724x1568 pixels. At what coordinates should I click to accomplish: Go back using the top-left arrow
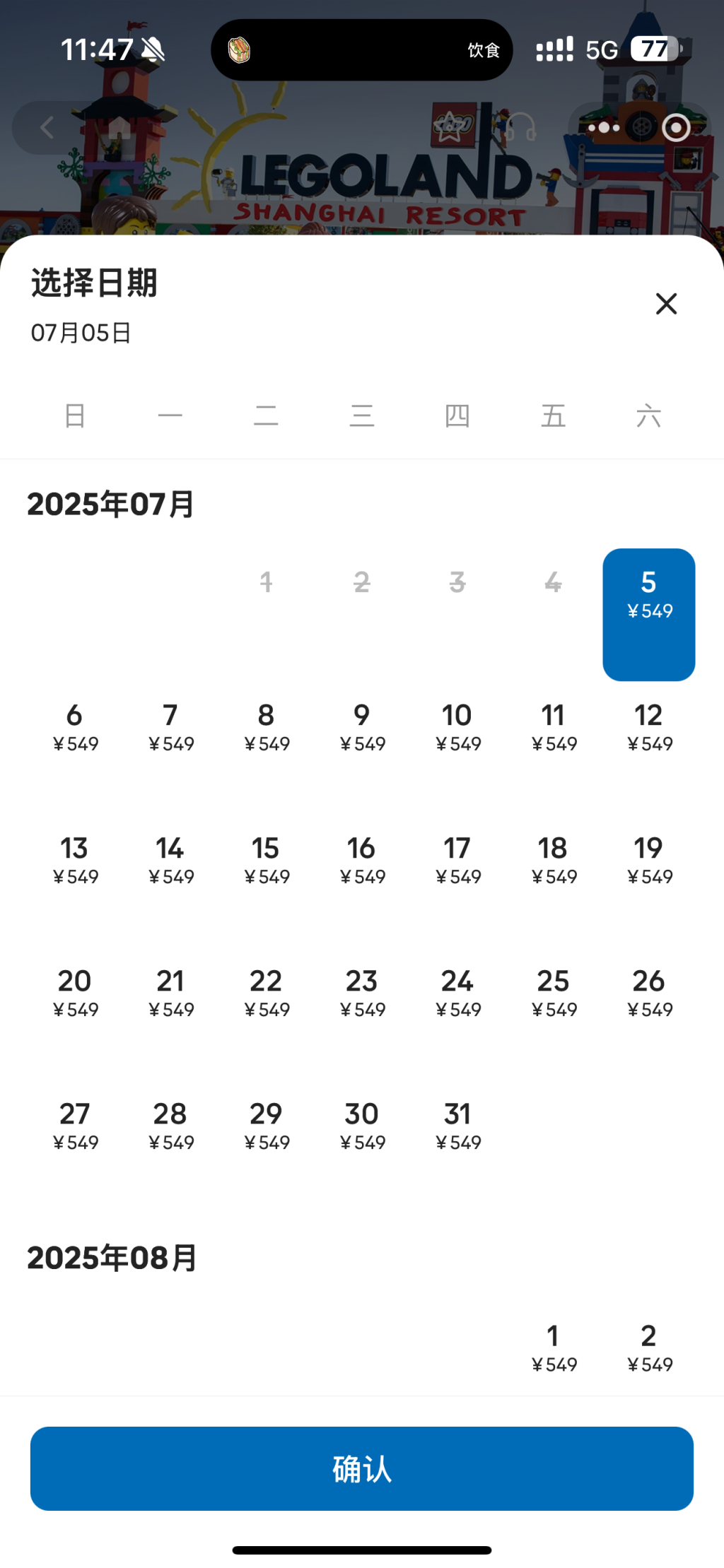(47, 128)
